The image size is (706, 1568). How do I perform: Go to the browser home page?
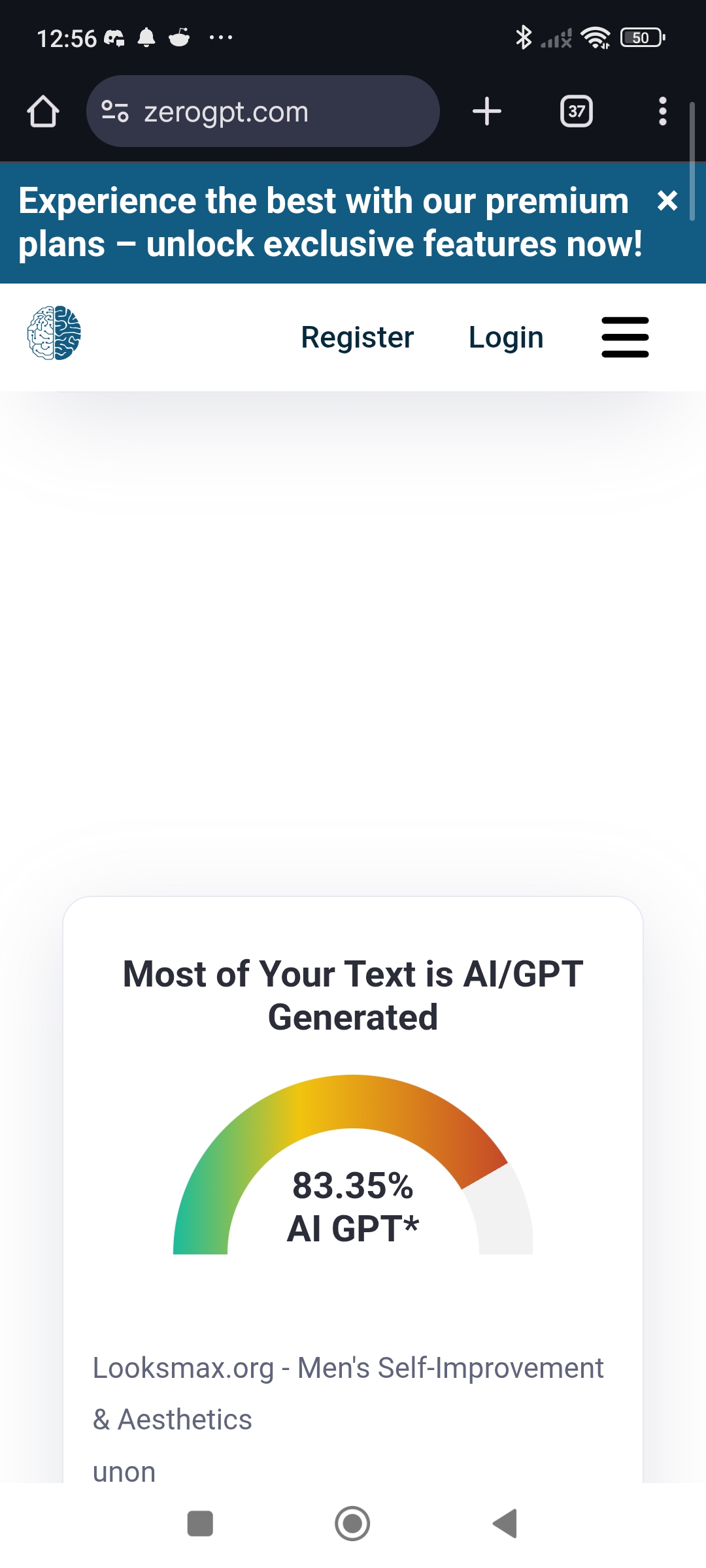click(x=43, y=112)
